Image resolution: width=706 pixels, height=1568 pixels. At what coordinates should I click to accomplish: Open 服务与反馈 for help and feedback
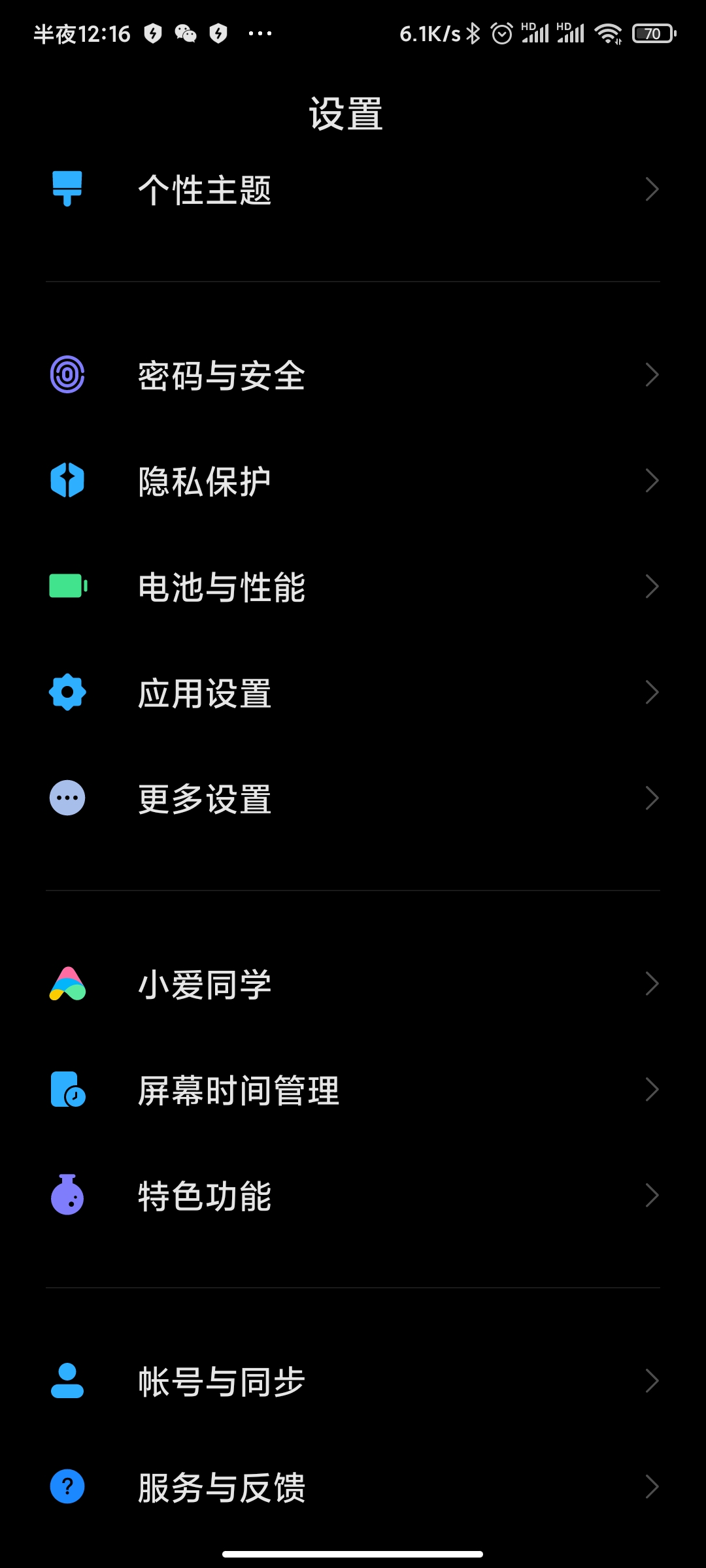point(353,1486)
